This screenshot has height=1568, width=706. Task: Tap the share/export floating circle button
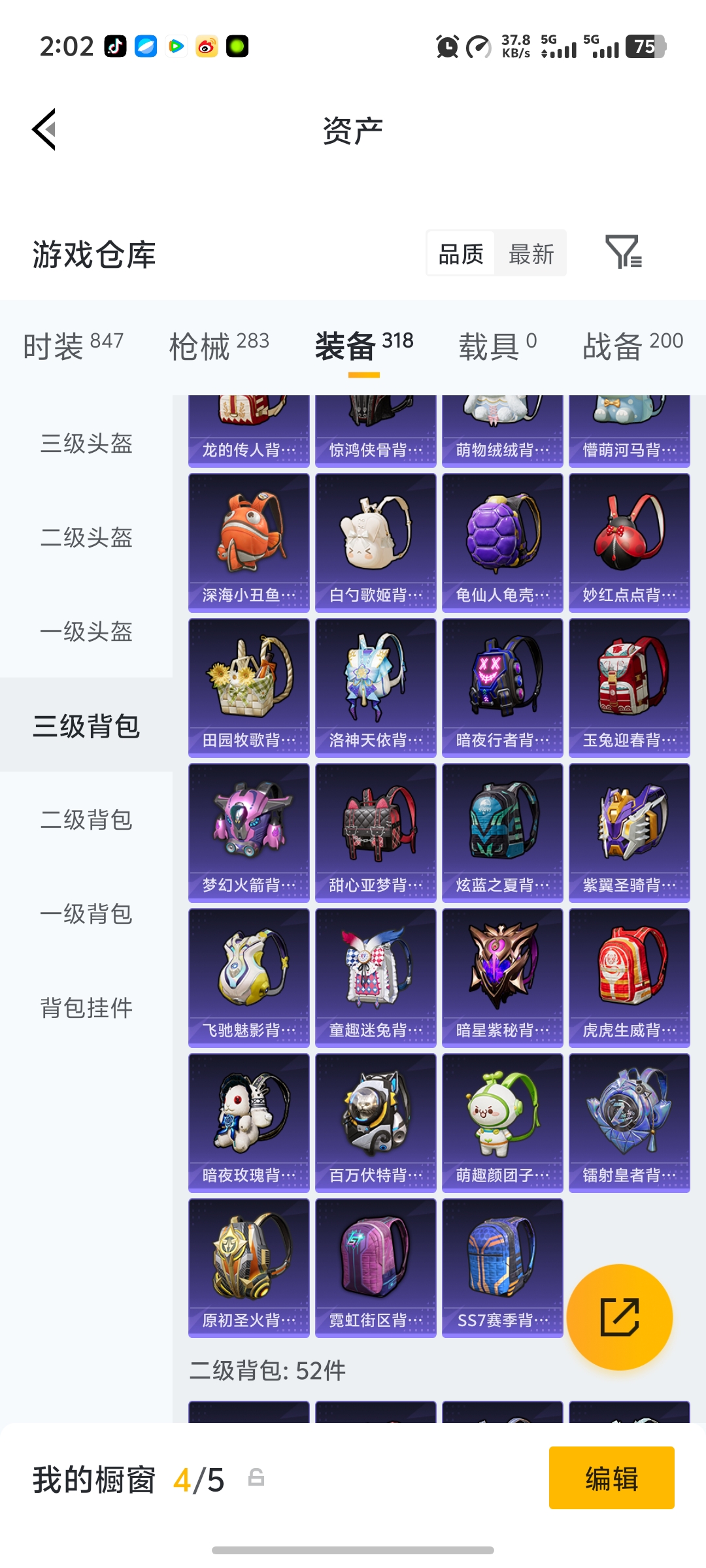coord(620,1316)
